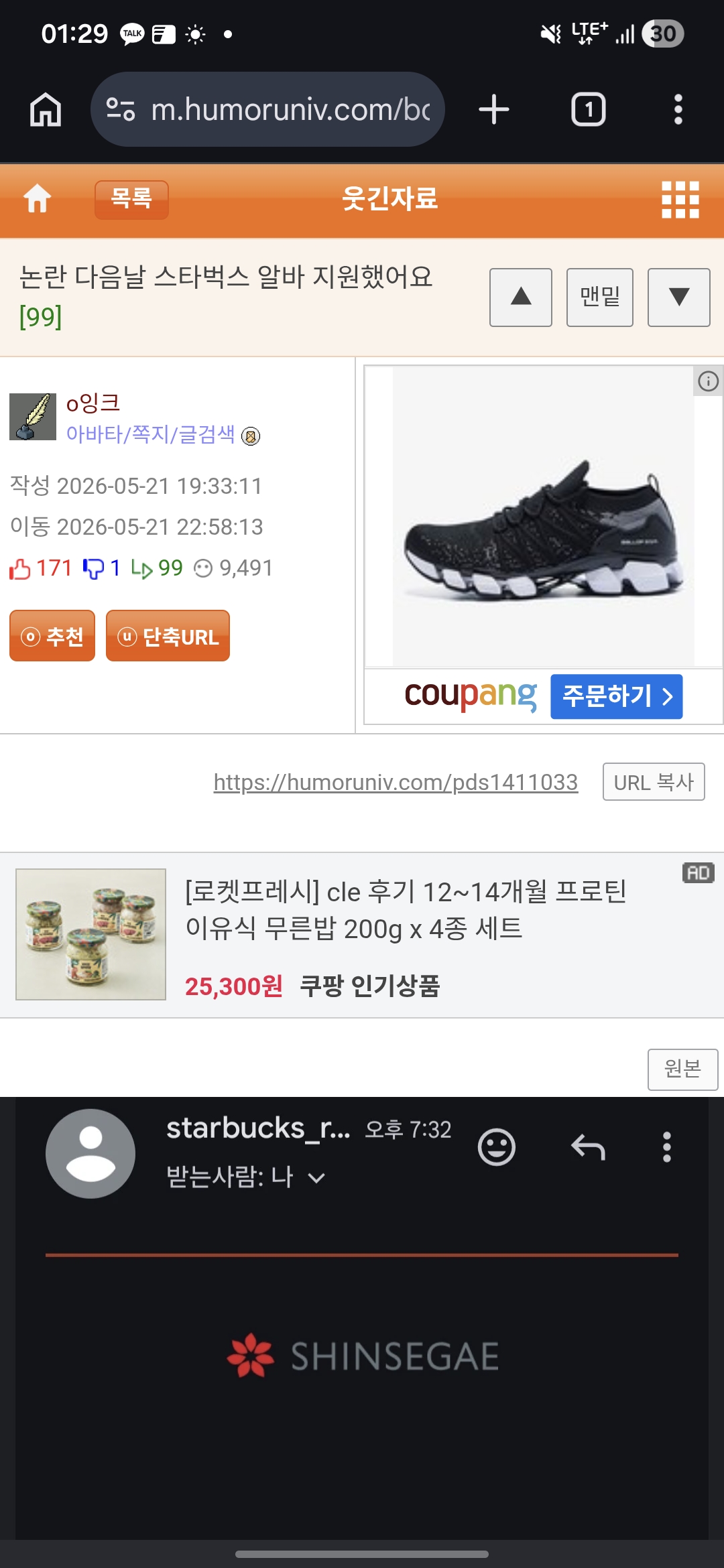Viewport: 724px width, 1568px height.
Task: Open the ad info icon on the shoe ad
Action: (x=708, y=381)
